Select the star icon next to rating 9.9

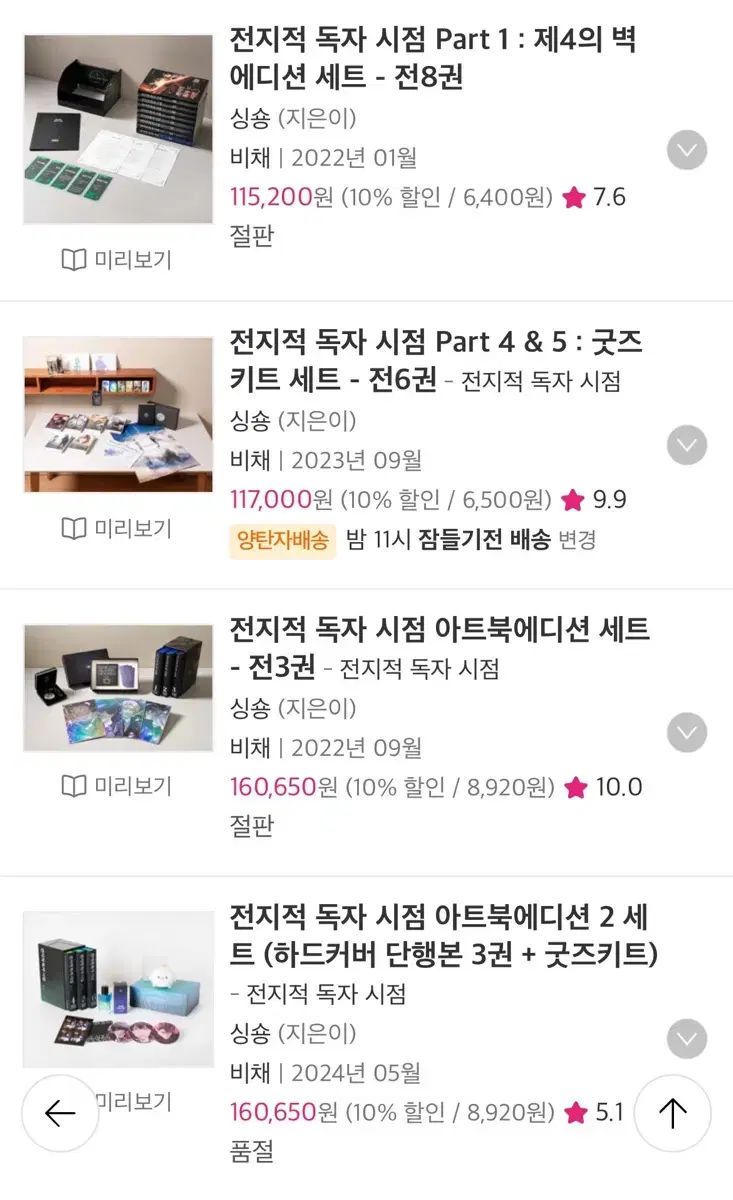[x=572, y=499]
